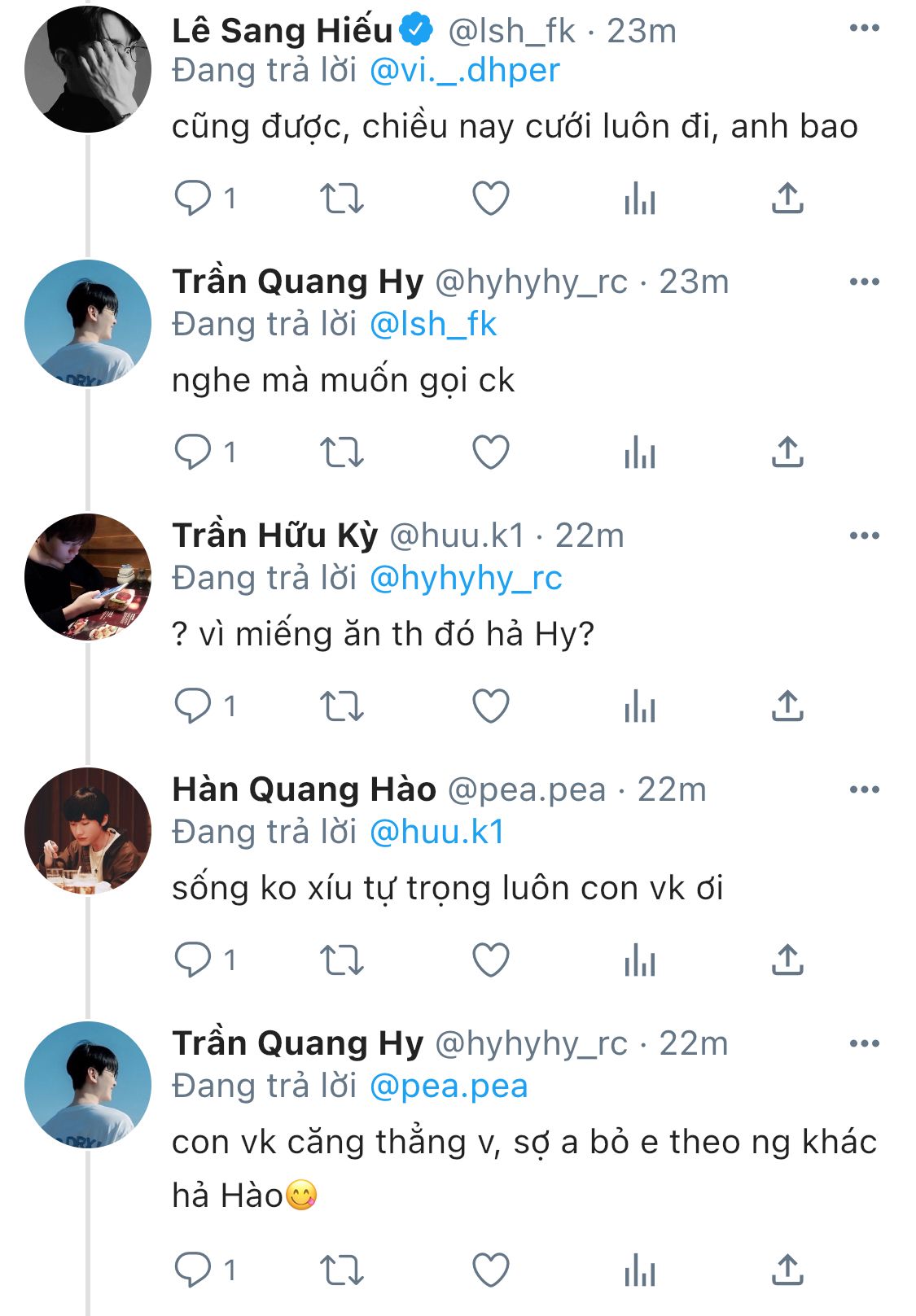View Trần Hữu Kỳ's profile picture
This screenshot has height=1316, width=916.
[88, 577]
